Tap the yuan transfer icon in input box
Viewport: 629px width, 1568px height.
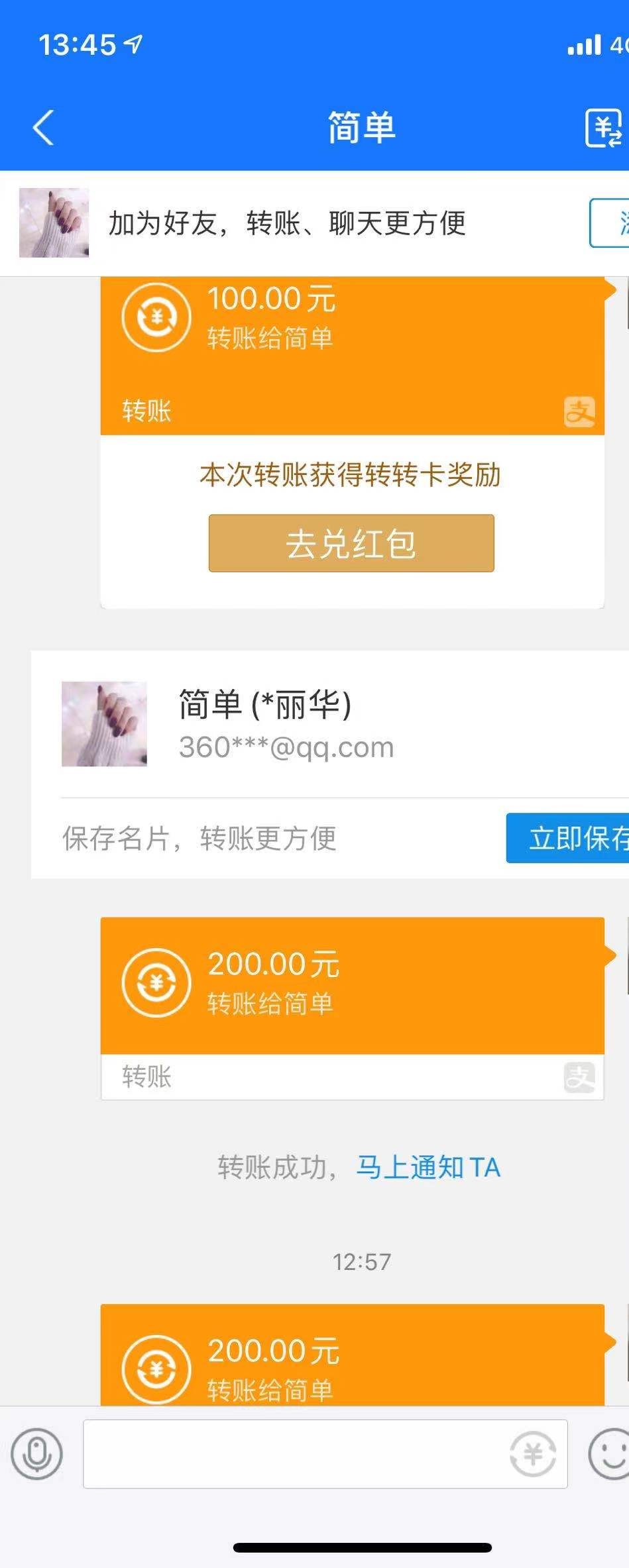pos(533,1454)
